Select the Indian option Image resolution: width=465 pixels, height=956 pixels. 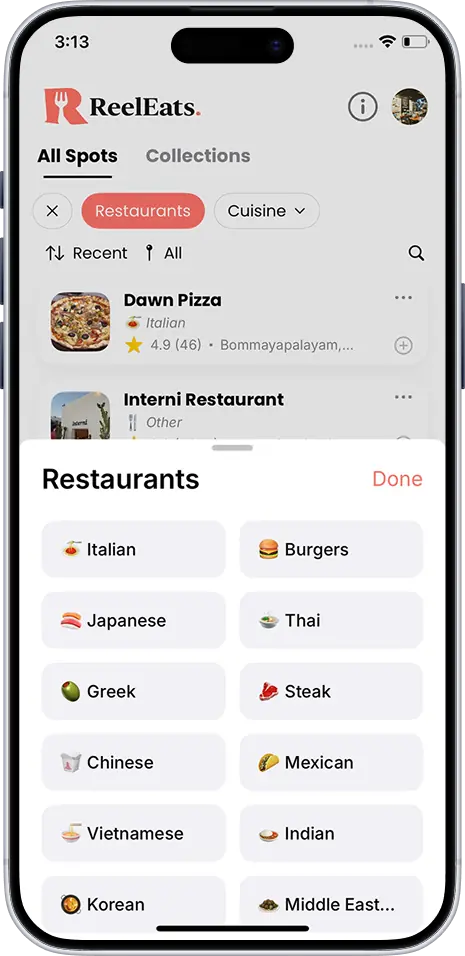[x=331, y=833]
